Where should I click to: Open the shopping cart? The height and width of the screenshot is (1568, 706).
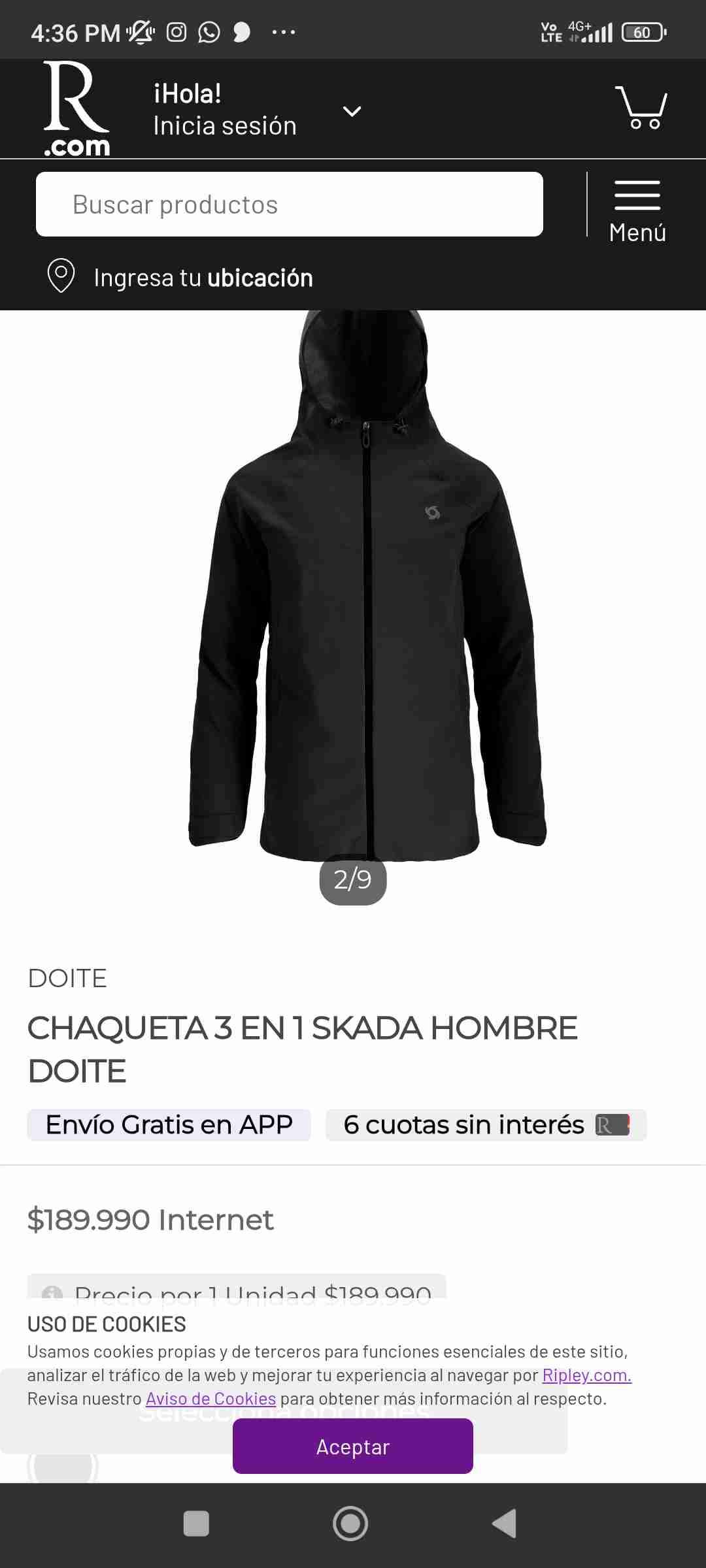641,108
